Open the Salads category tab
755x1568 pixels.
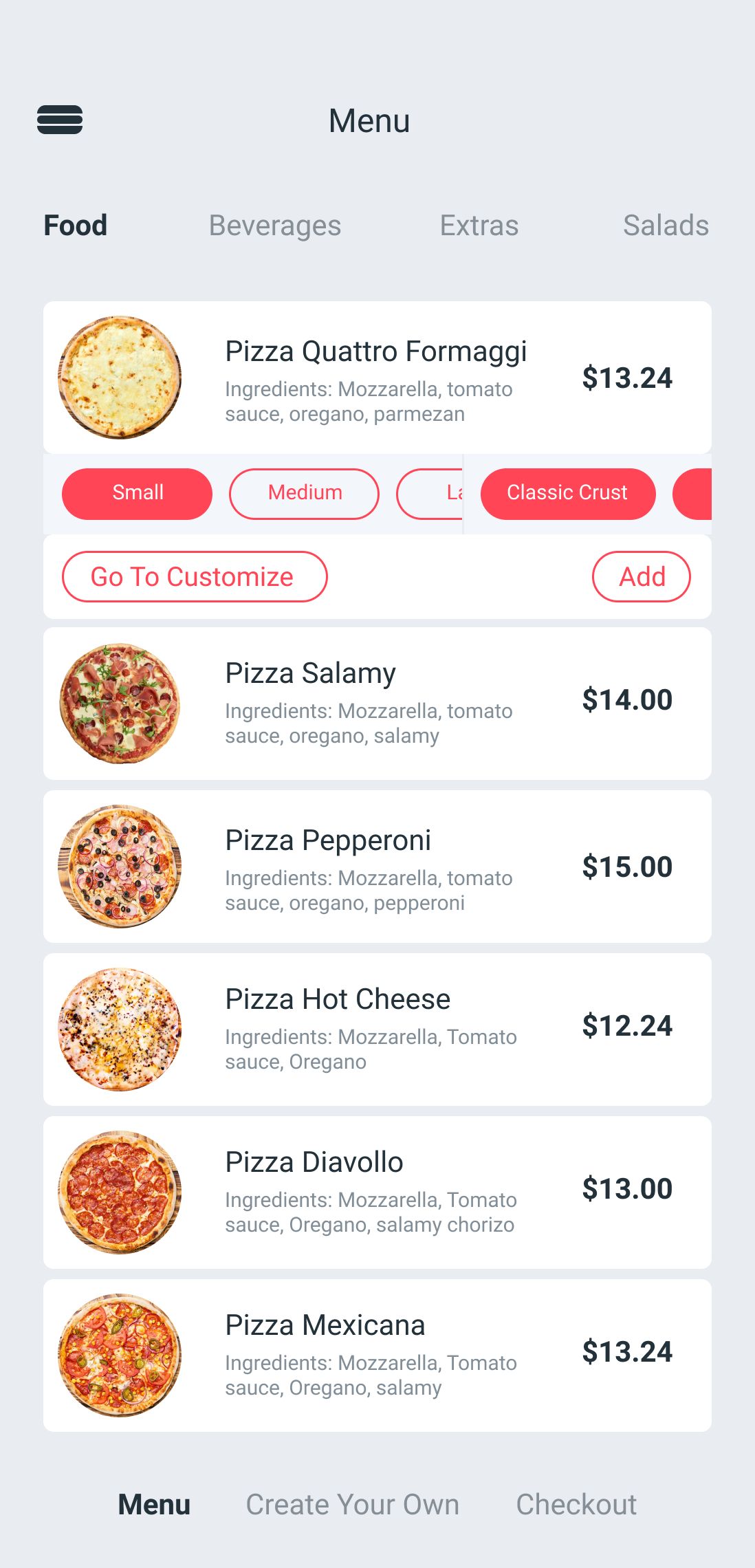pos(666,226)
